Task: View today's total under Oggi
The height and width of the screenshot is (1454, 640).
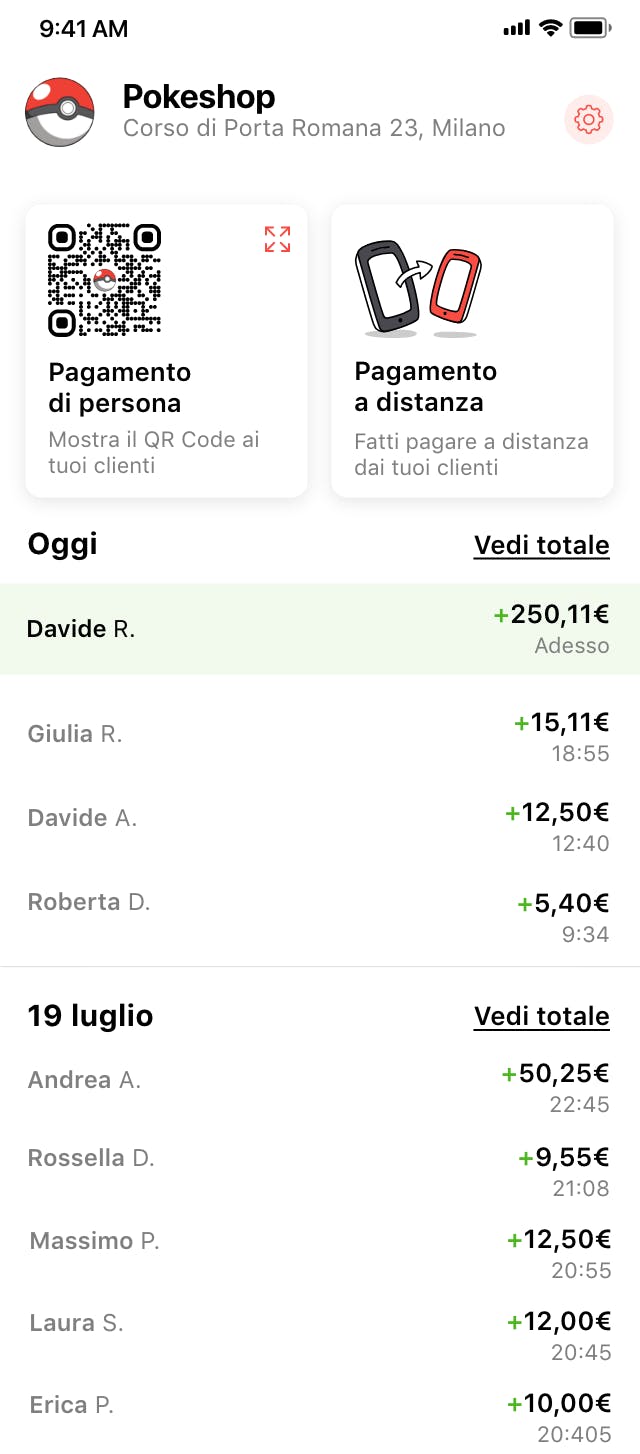Action: pos(541,545)
